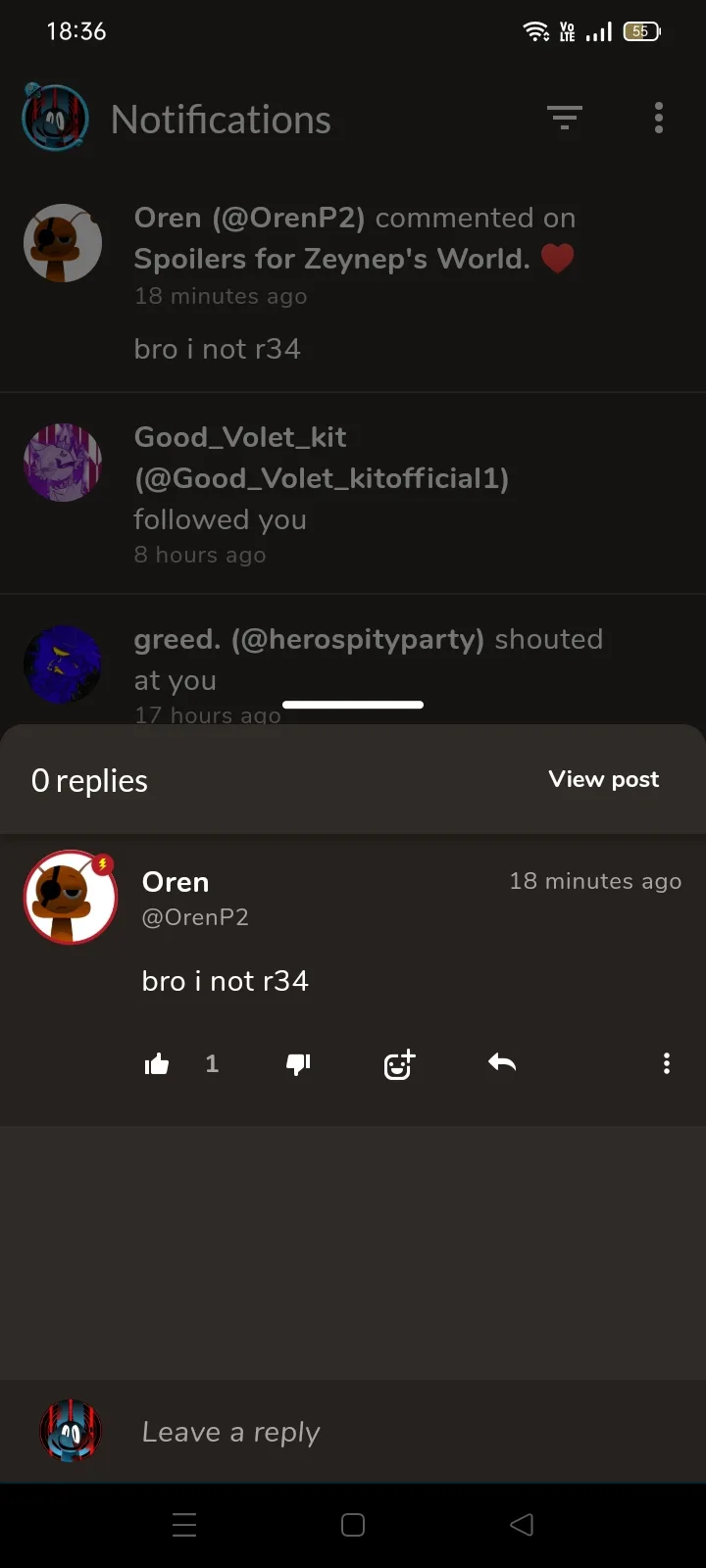This screenshot has height=1568, width=706.
Task: Open more options on Oren's comment
Action: (x=667, y=1064)
